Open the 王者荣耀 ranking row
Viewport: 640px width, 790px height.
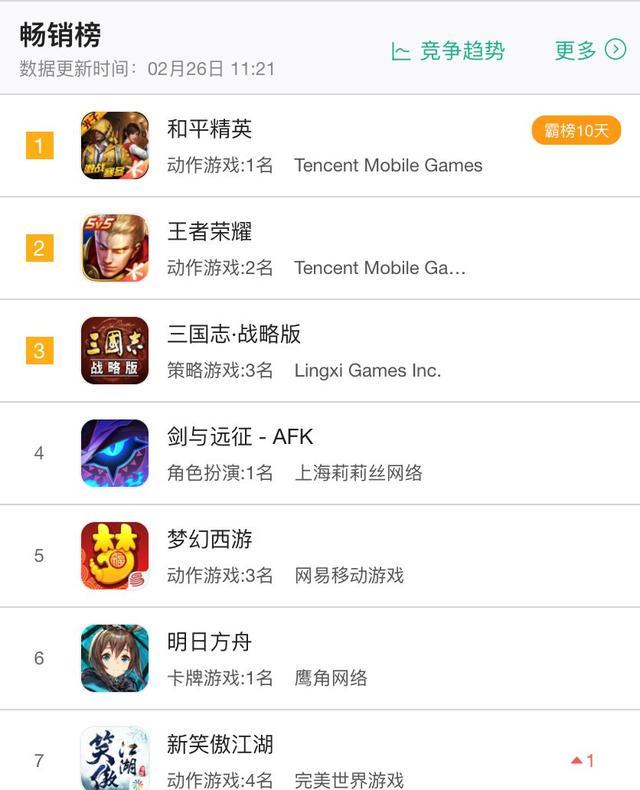pyautogui.click(x=320, y=248)
